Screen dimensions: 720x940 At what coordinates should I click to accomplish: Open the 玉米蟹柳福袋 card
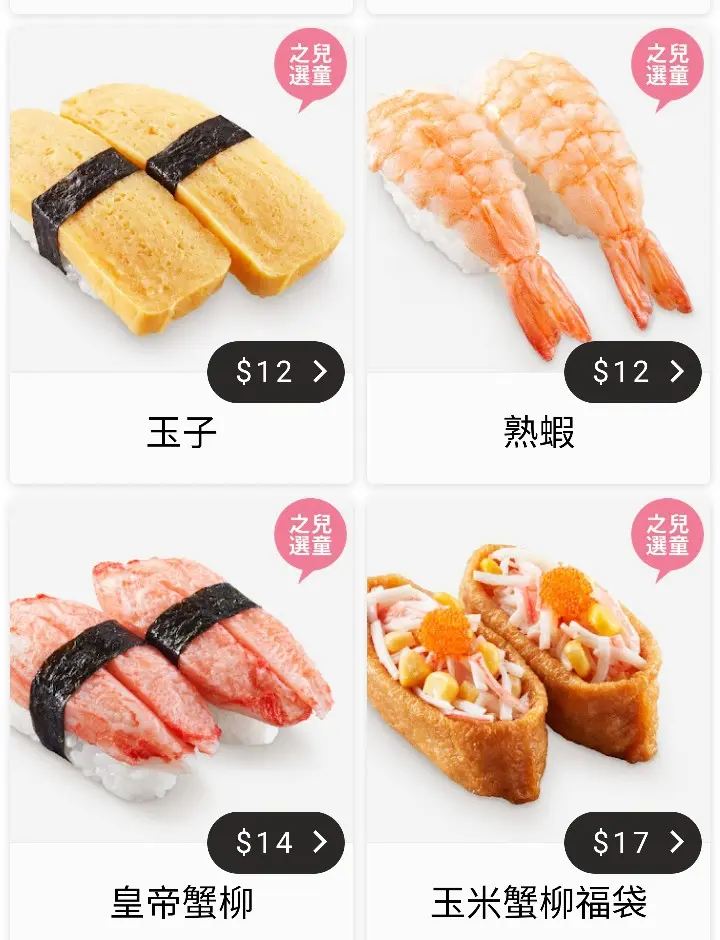[x=538, y=690]
